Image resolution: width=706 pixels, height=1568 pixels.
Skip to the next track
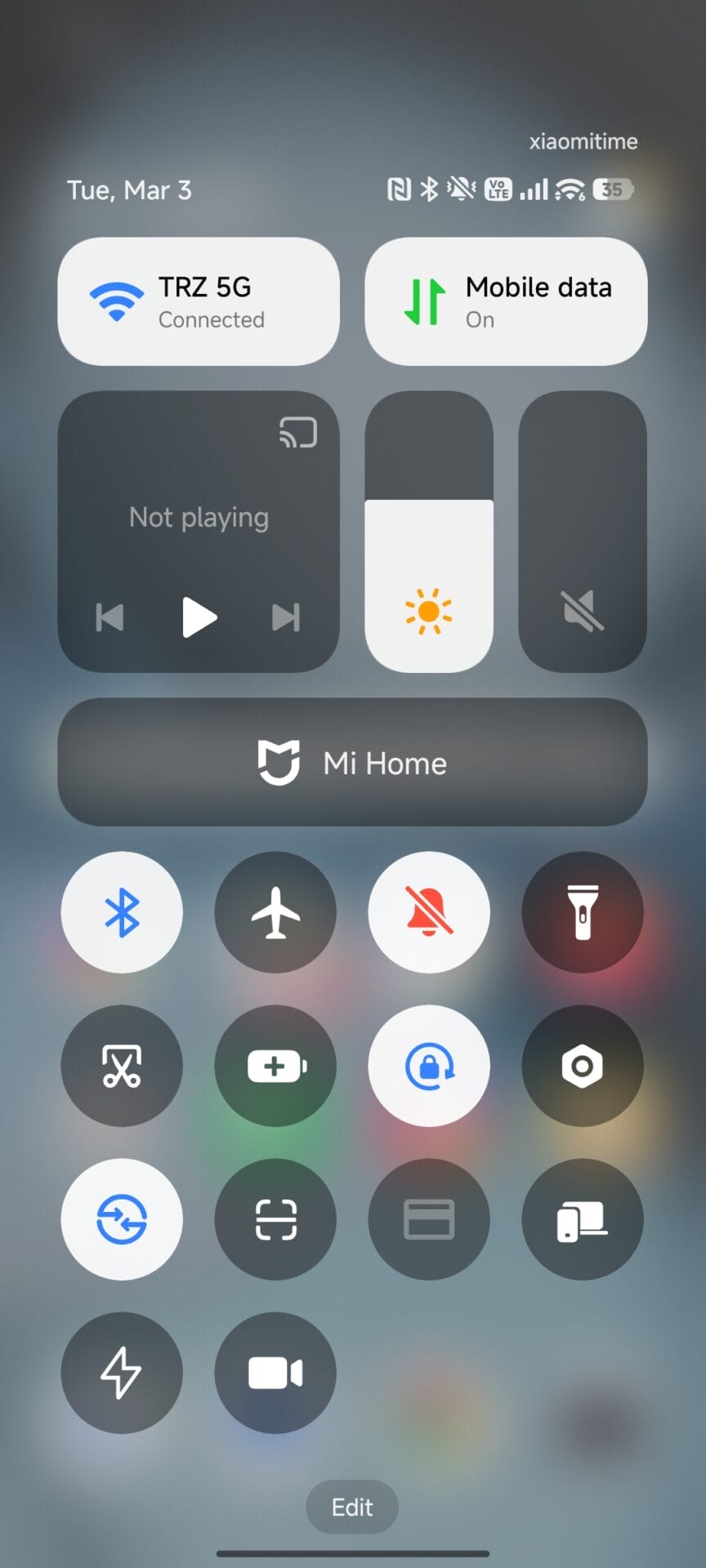[286, 617]
